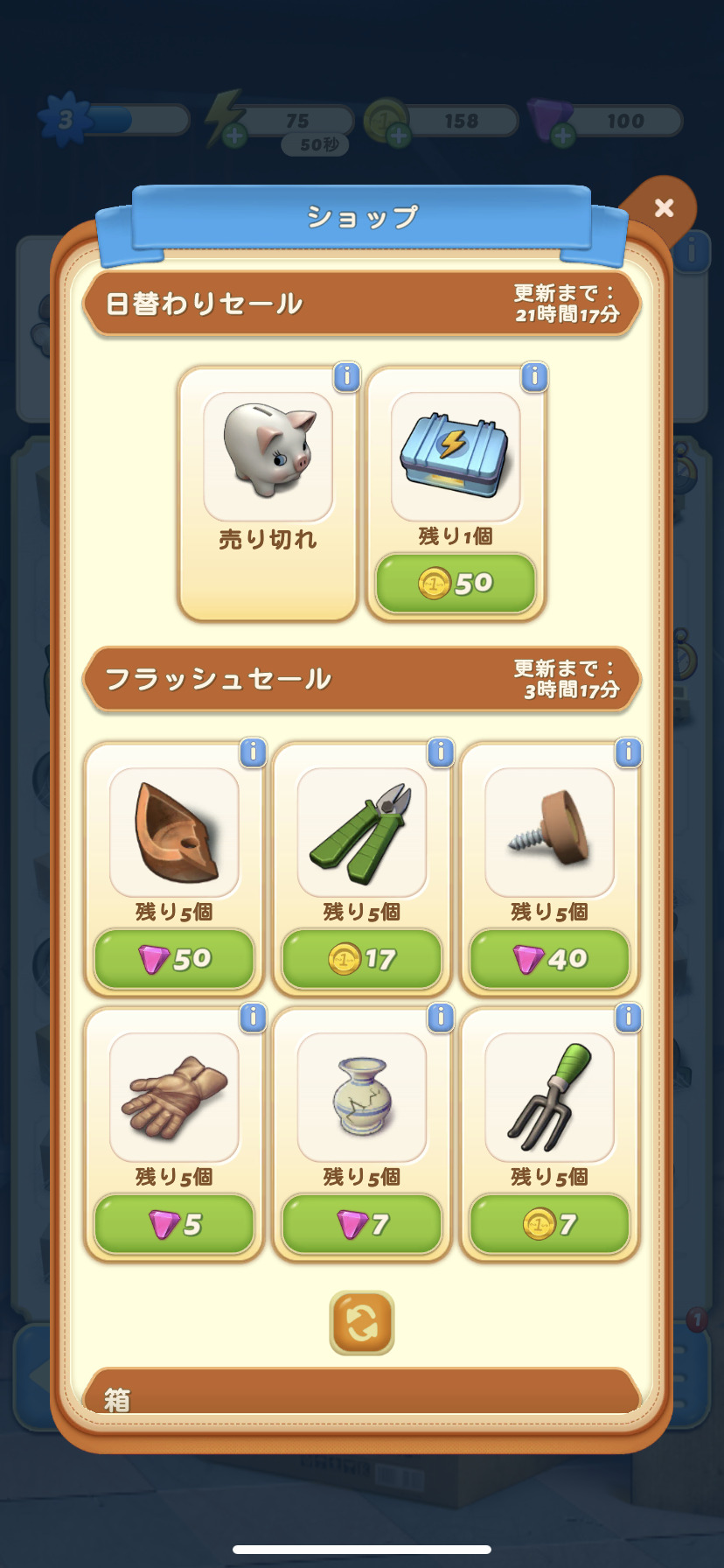This screenshot has width=724, height=1568.
Task: Buy the green pruning shears for 17 coins
Action: pos(362,959)
